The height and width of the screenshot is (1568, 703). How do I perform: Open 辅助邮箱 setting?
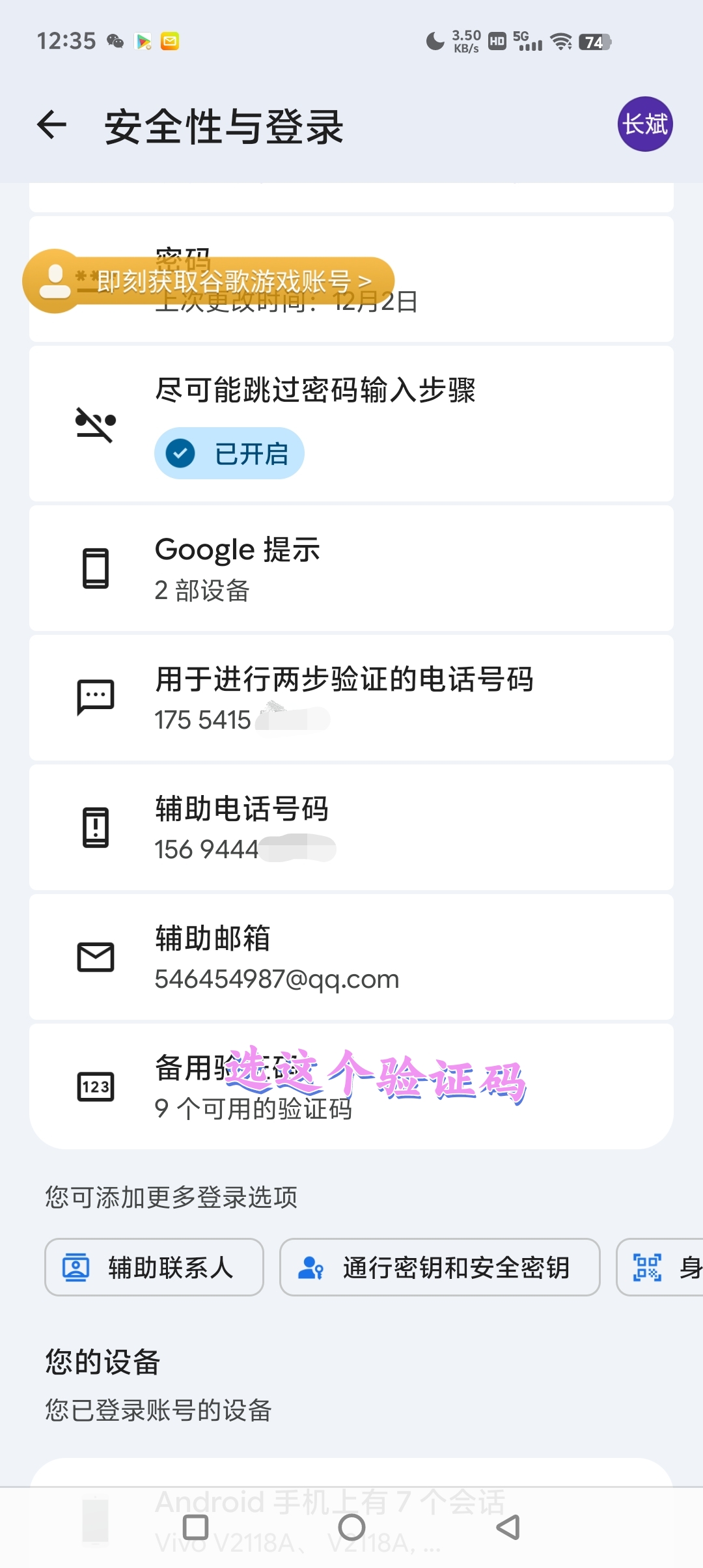pyautogui.click(x=351, y=957)
